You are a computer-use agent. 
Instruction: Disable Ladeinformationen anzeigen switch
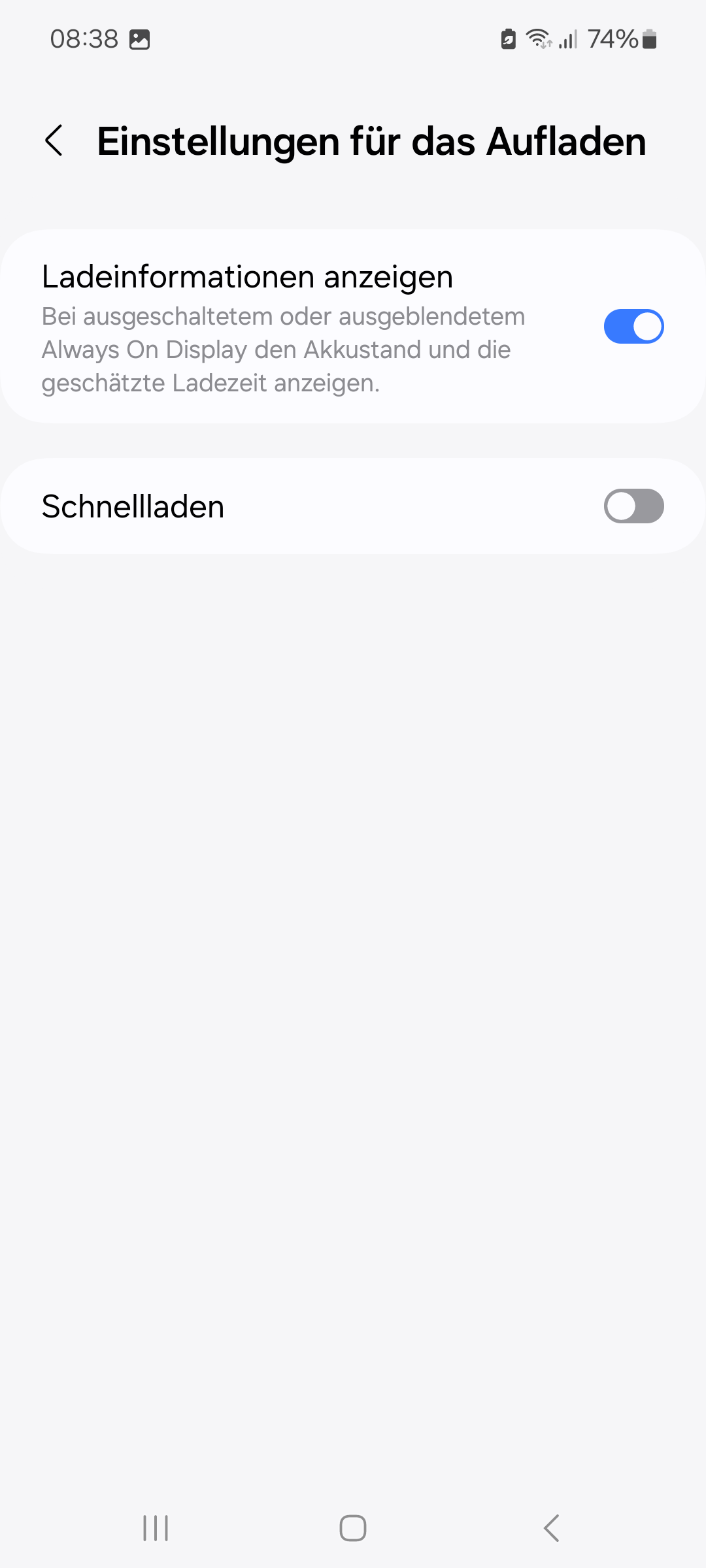pyautogui.click(x=633, y=327)
